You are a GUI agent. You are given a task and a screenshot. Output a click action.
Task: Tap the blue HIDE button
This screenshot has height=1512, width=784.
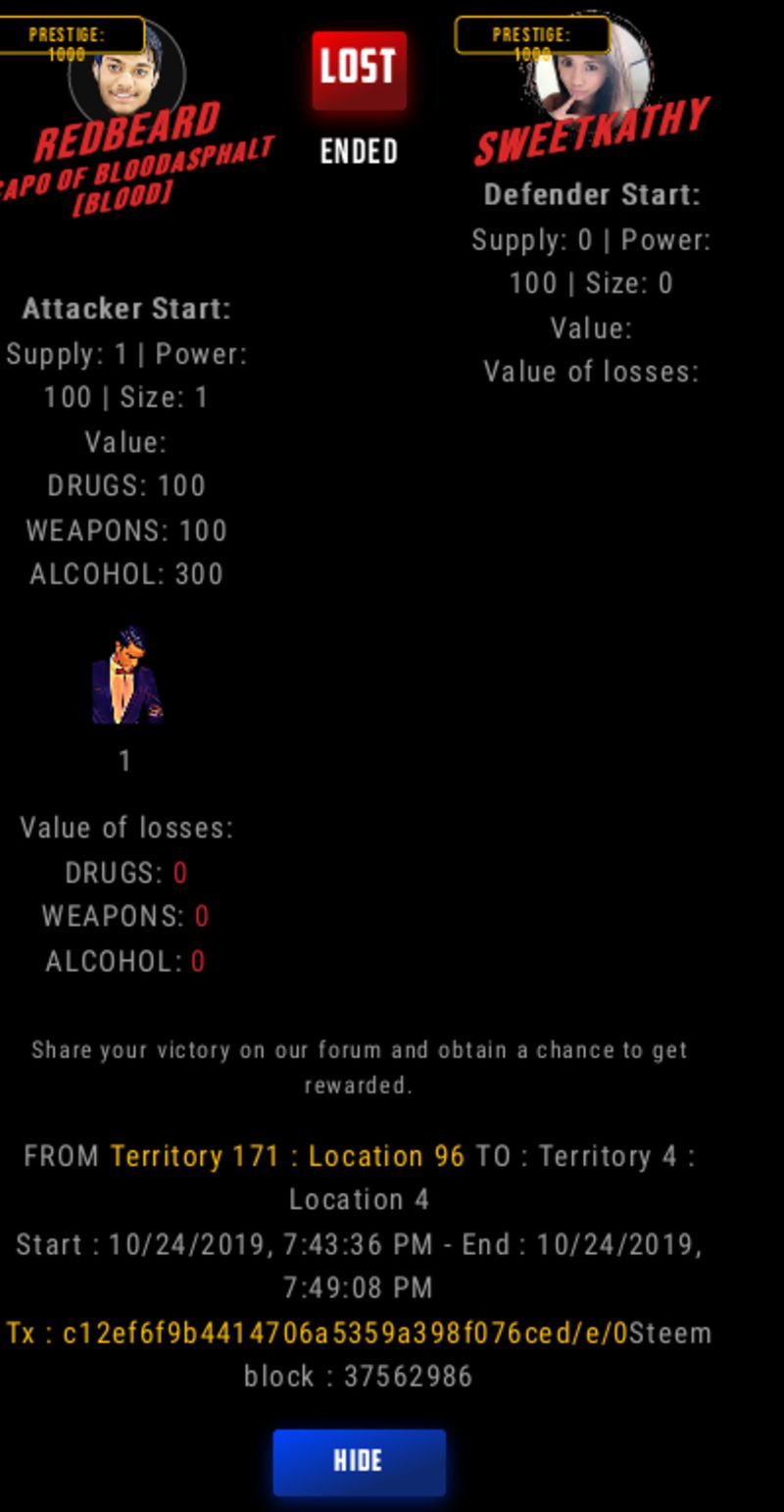click(x=359, y=1461)
